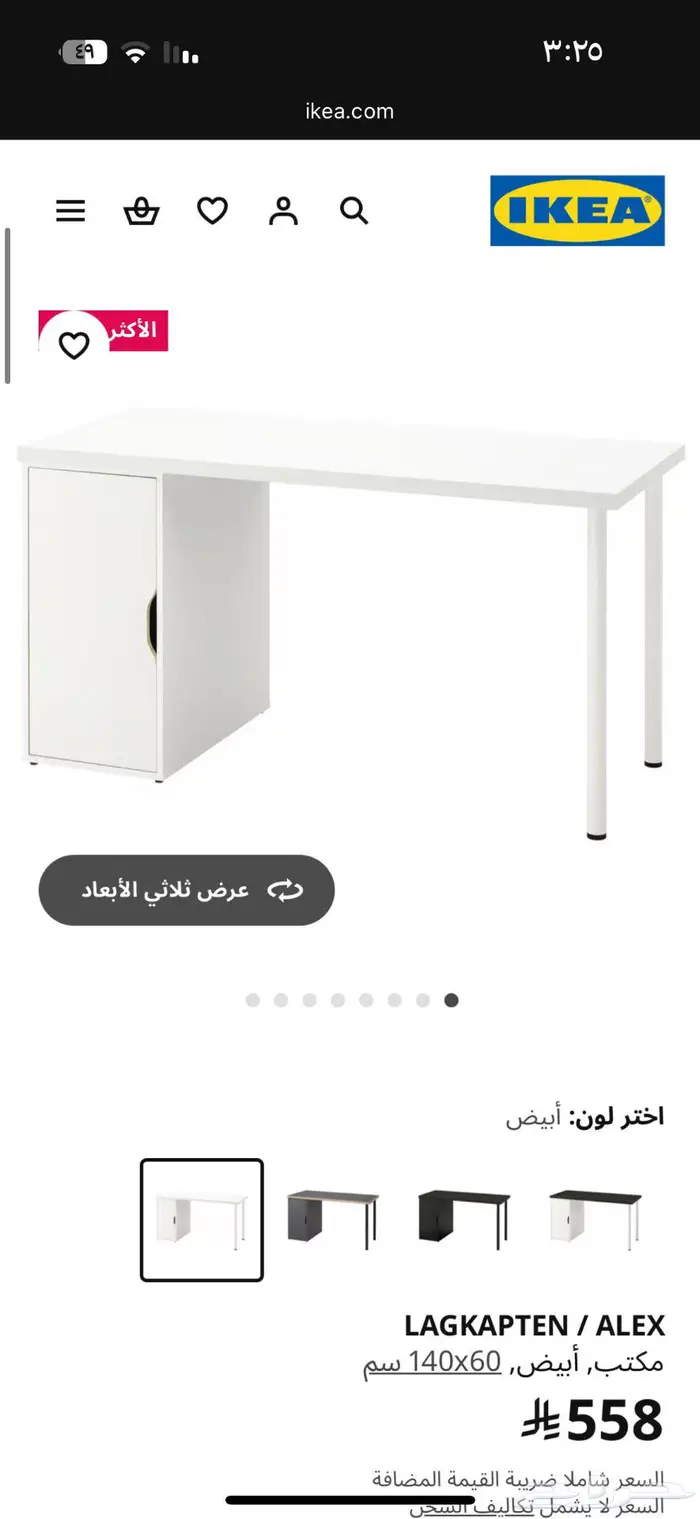View the wishlist from the header
This screenshot has width=700, height=1519.
click(212, 211)
